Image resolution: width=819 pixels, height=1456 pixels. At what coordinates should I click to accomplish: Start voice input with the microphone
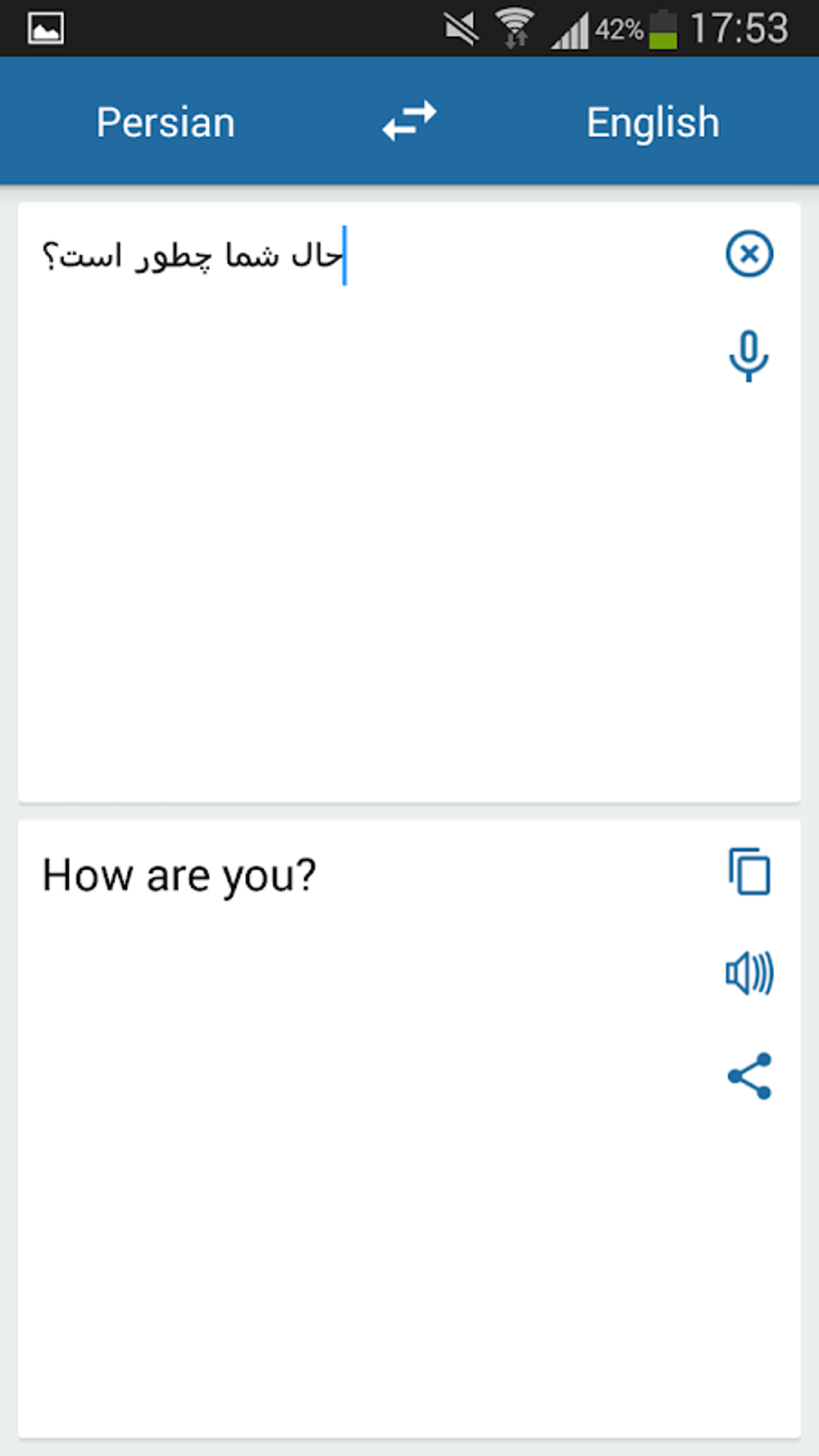748,356
